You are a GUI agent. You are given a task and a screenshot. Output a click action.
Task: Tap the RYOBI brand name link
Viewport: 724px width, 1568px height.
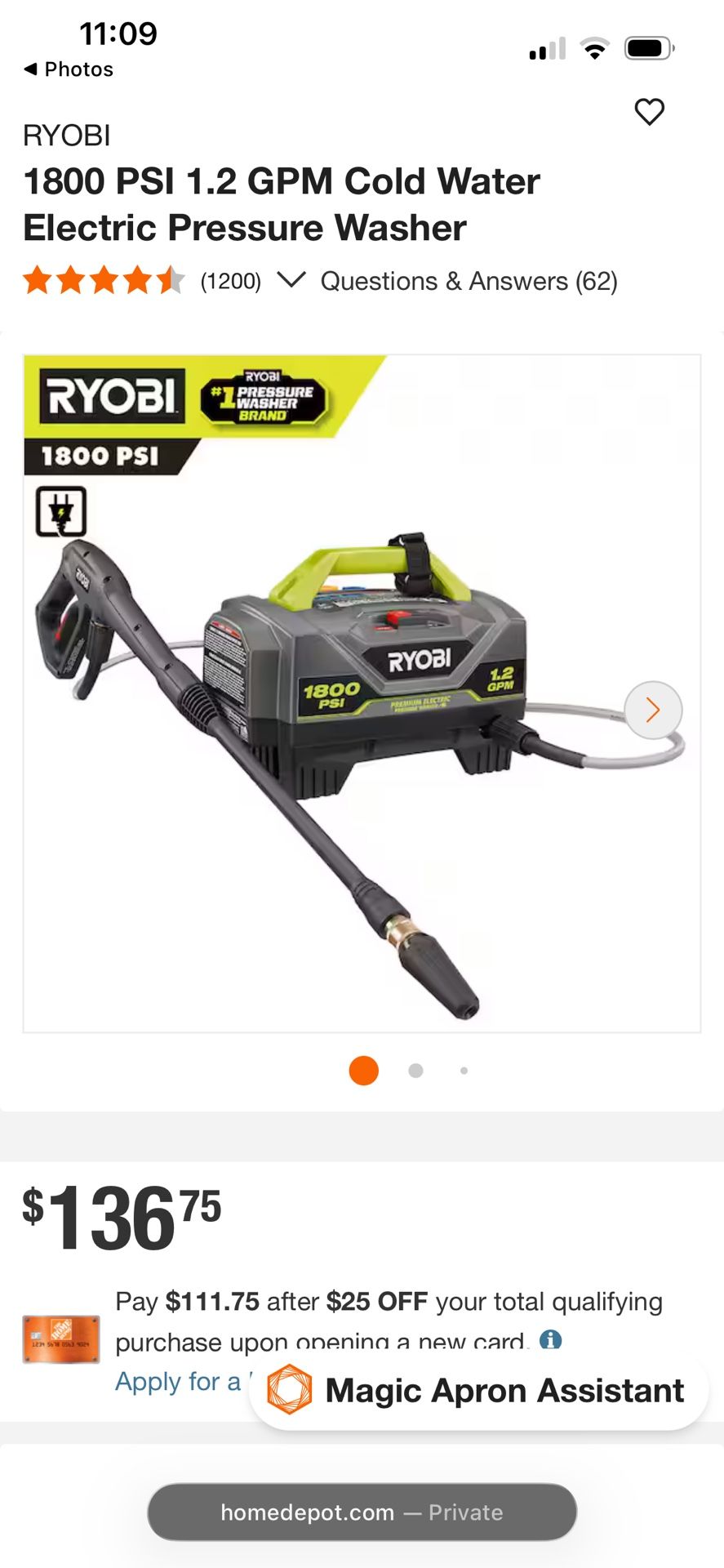(x=68, y=135)
